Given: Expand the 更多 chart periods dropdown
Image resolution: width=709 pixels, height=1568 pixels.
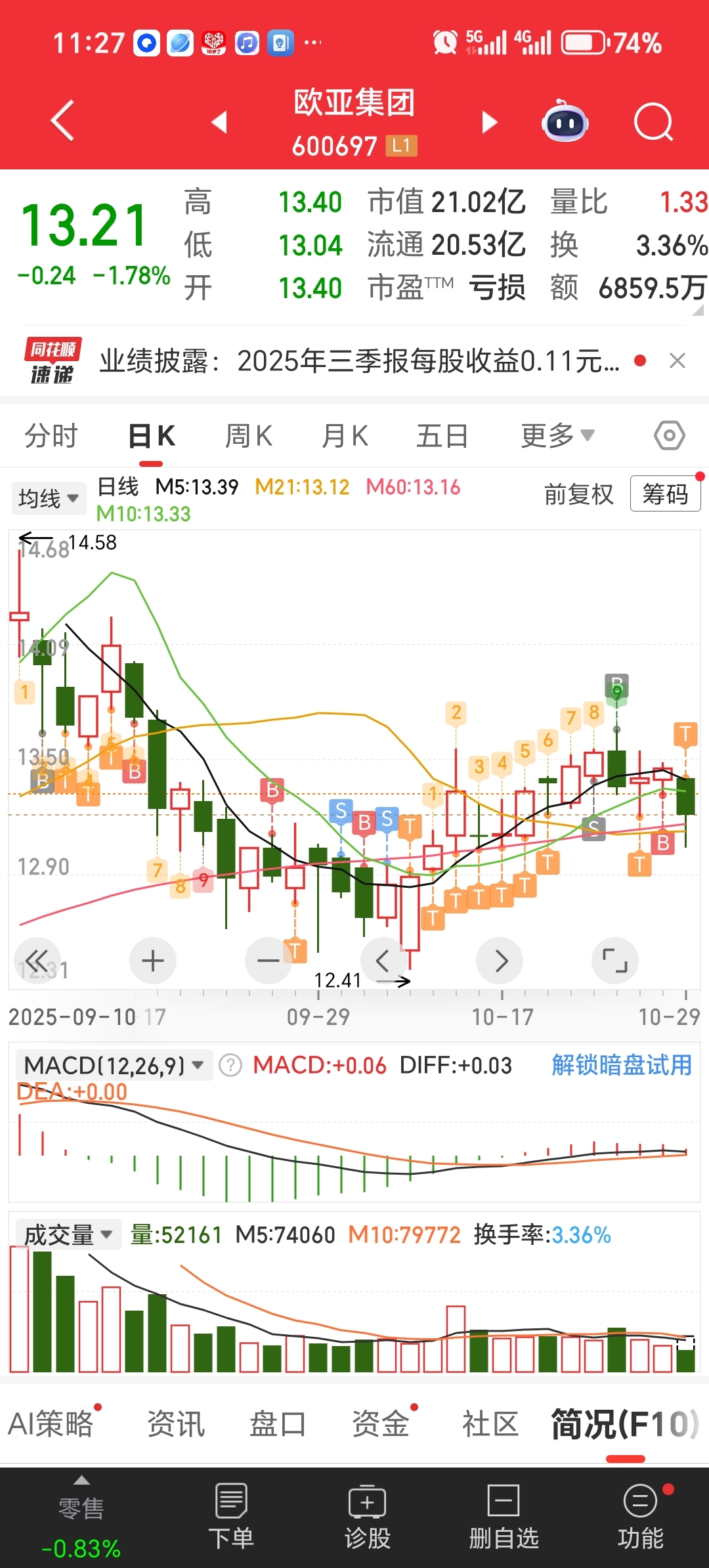Looking at the screenshot, I should pyautogui.click(x=557, y=435).
